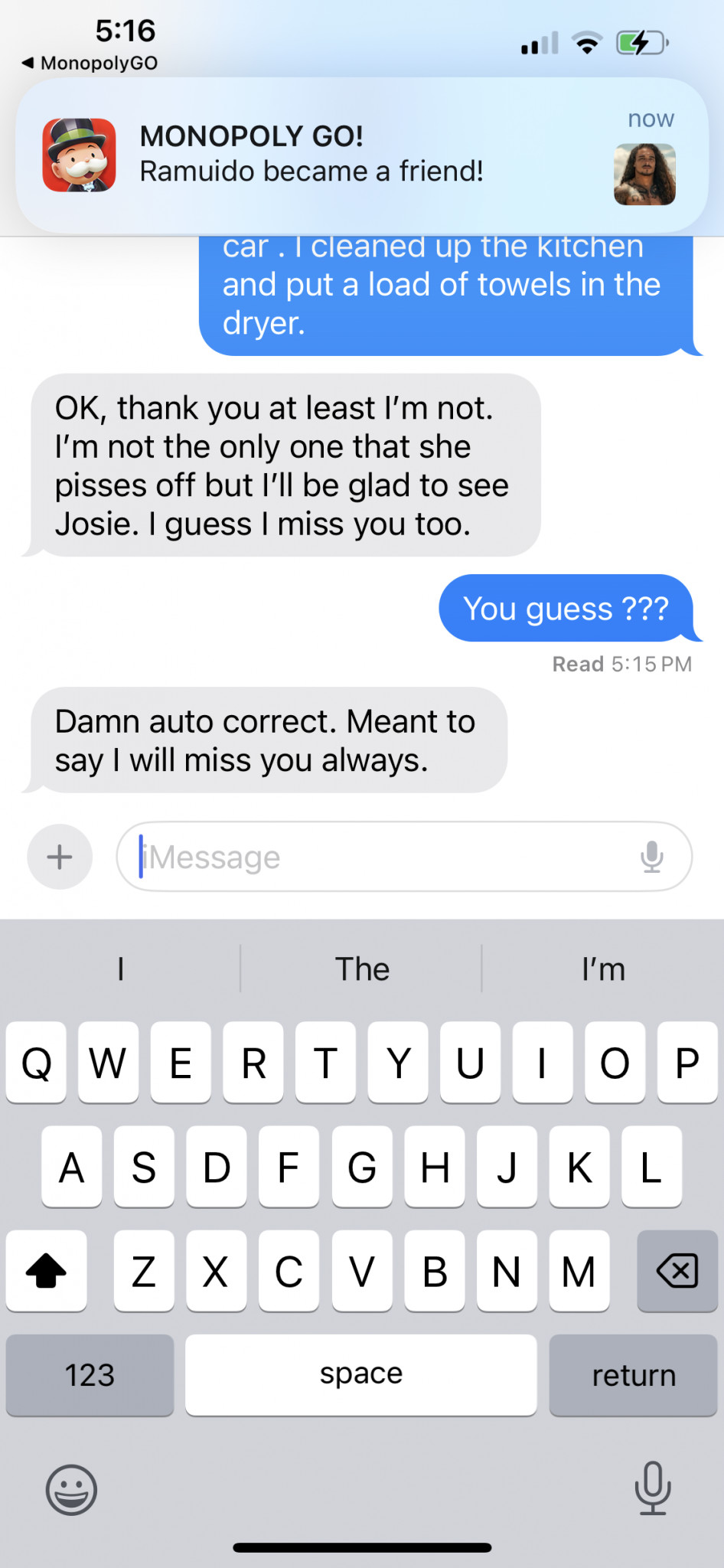
Task: Return to MonopolyGO via back breadcrumb
Action: pos(90,63)
